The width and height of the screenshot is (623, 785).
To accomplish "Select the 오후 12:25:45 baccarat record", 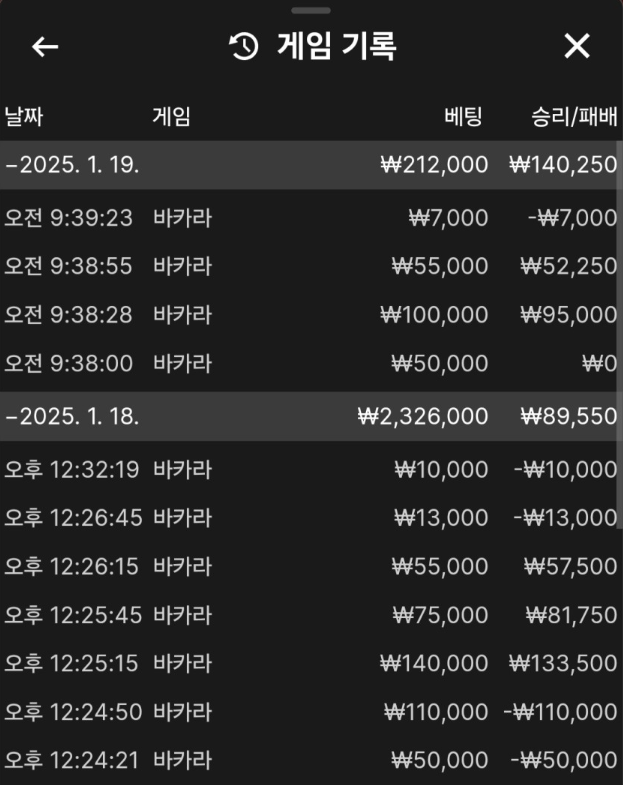I will (310, 615).
